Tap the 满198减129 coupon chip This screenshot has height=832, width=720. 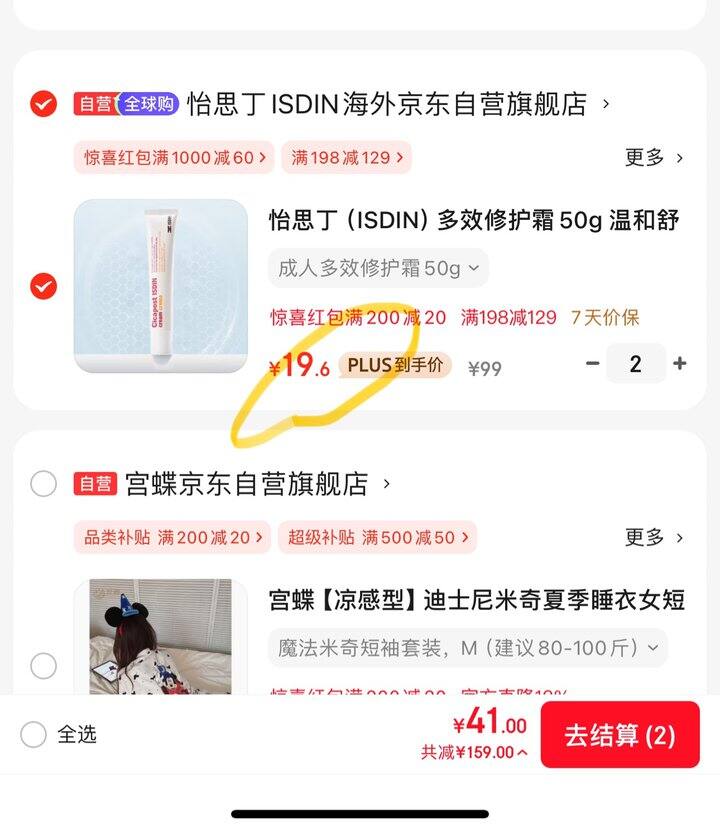click(x=346, y=157)
